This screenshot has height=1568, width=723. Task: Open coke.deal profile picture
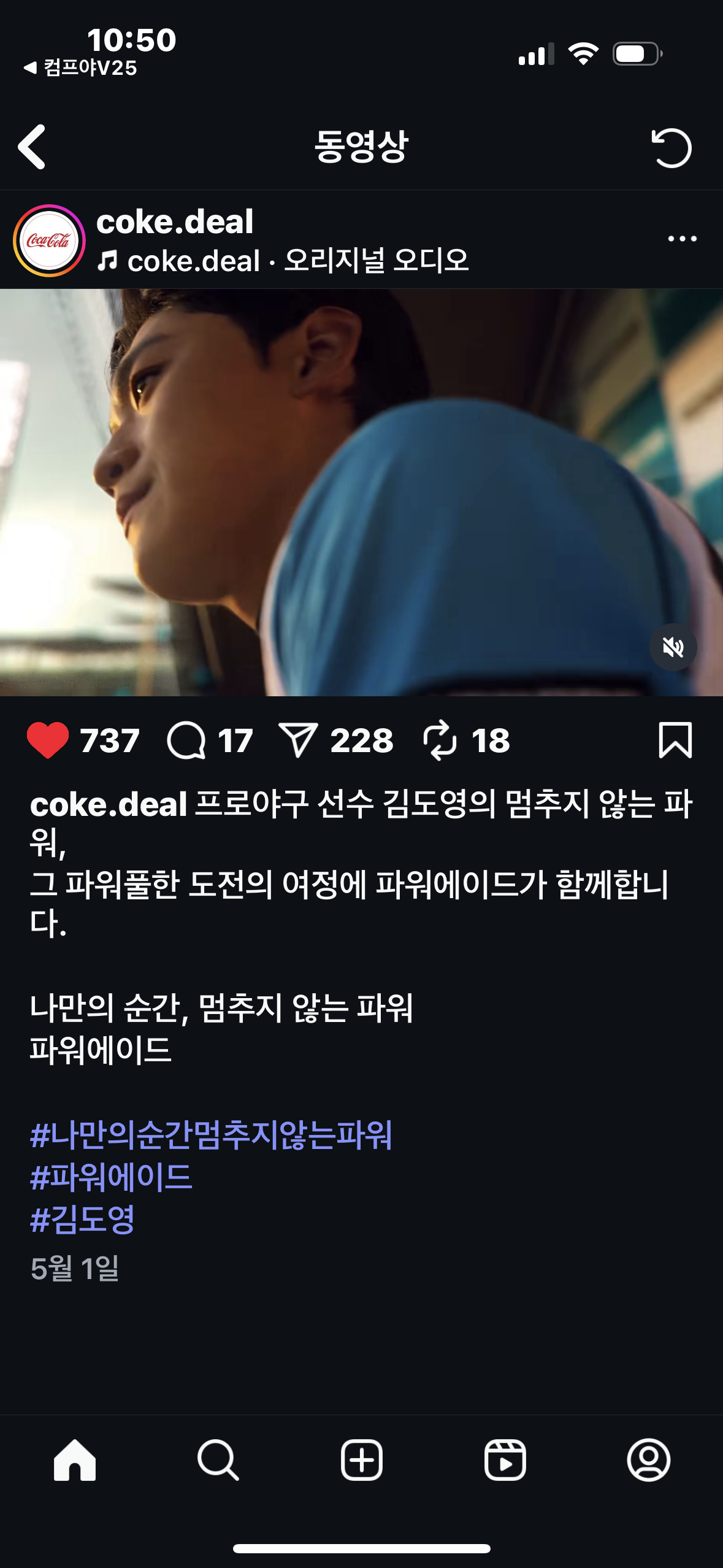[x=49, y=240]
